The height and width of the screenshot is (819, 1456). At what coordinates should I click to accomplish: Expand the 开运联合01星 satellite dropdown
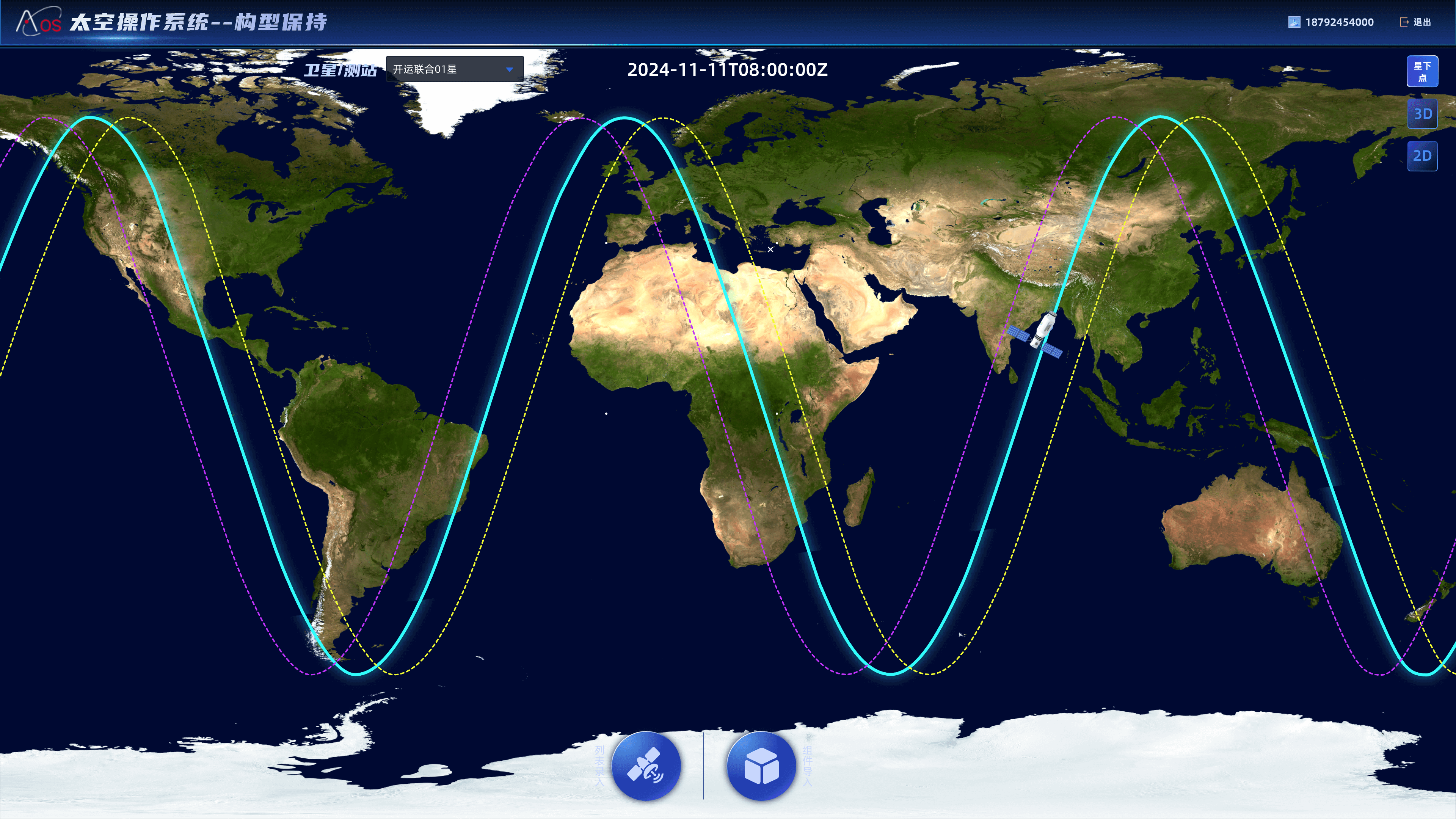coord(455,69)
